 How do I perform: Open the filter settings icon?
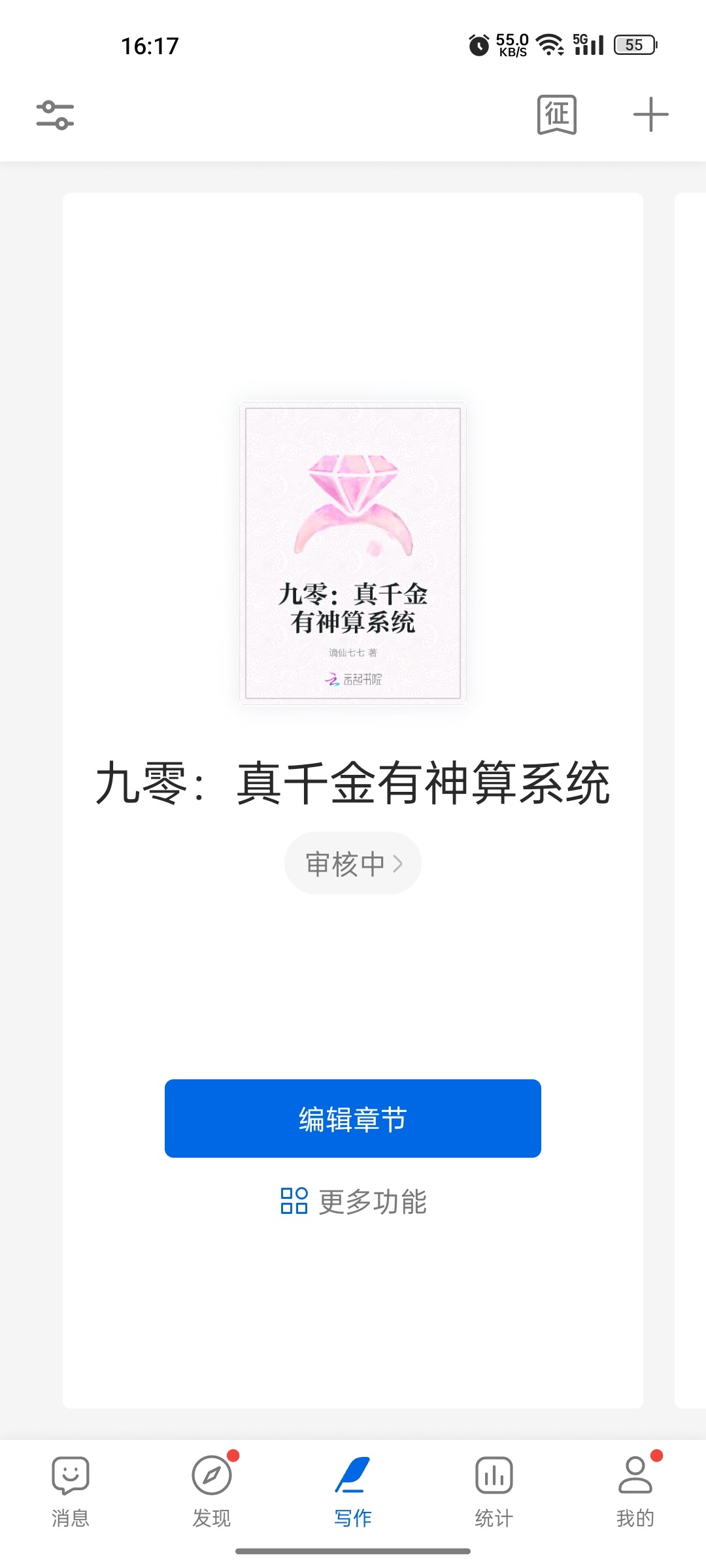click(x=55, y=115)
